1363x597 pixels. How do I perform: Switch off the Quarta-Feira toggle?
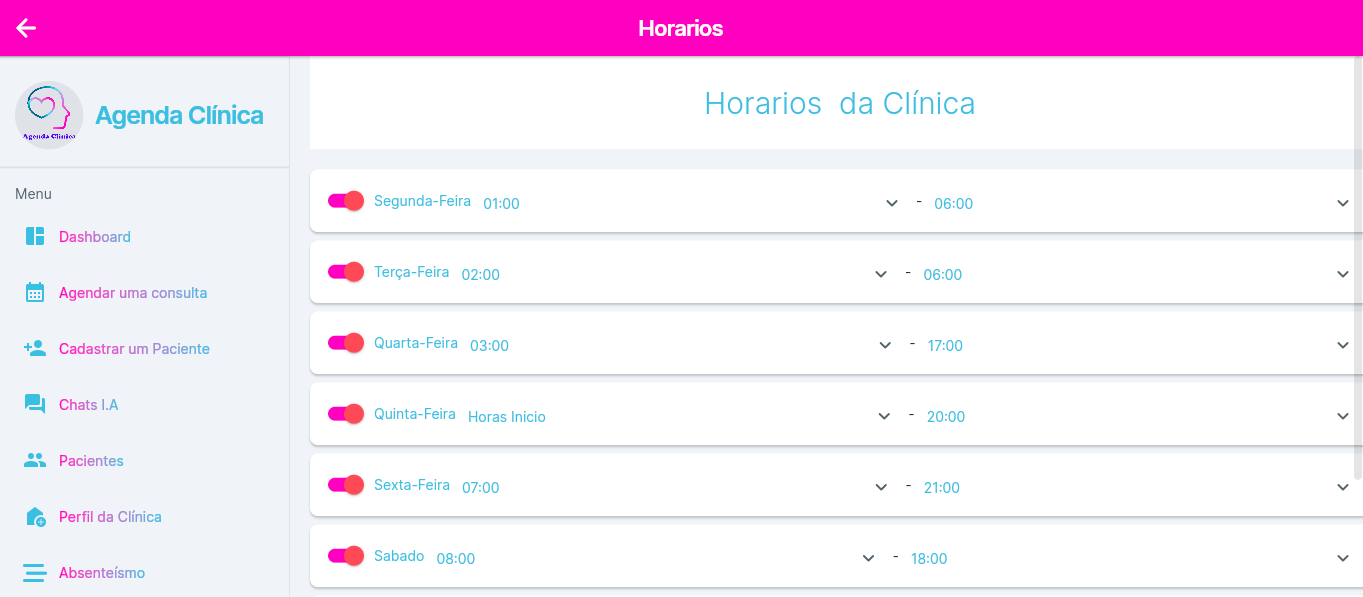[x=346, y=343]
